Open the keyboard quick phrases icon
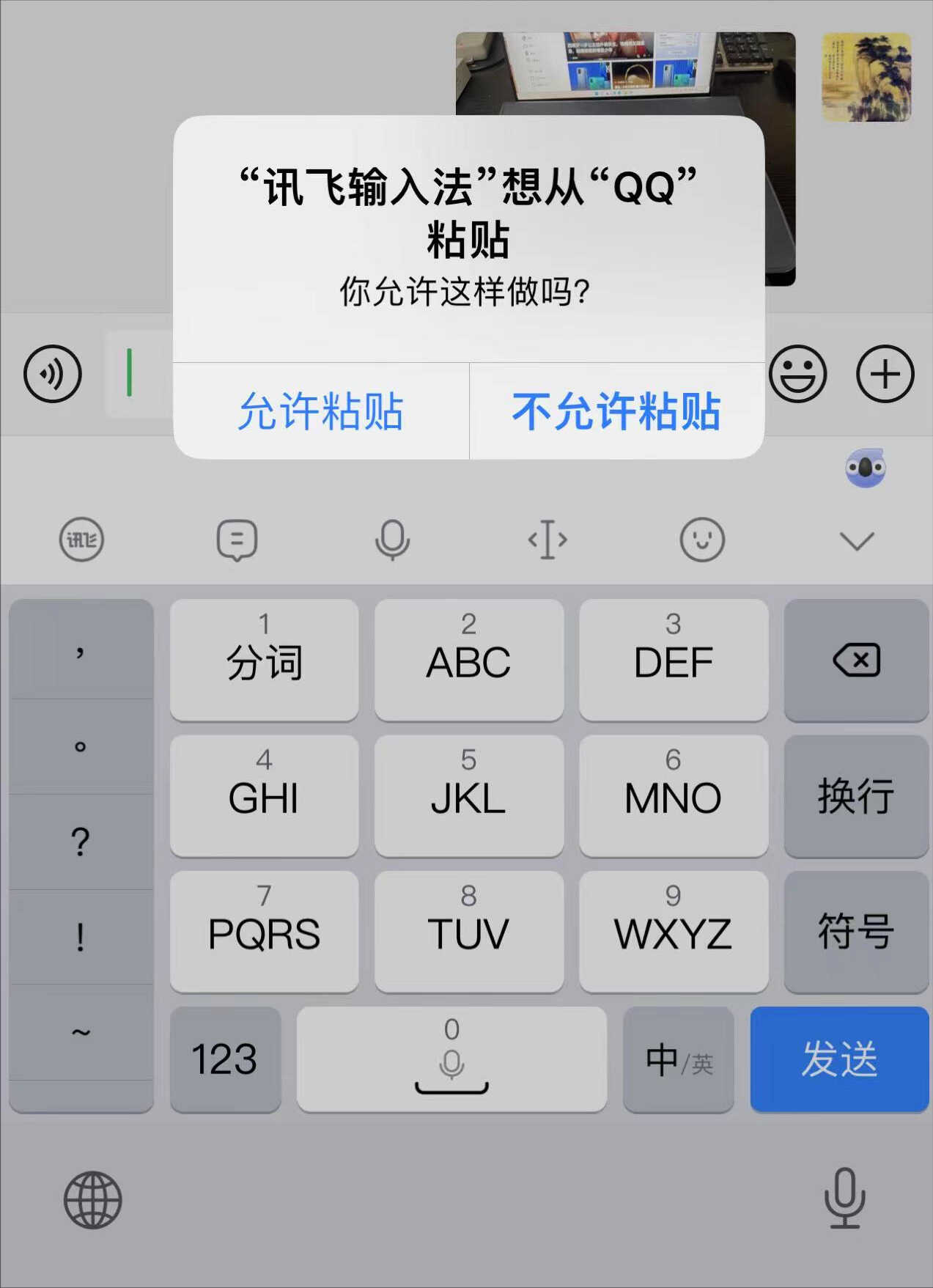 237,540
